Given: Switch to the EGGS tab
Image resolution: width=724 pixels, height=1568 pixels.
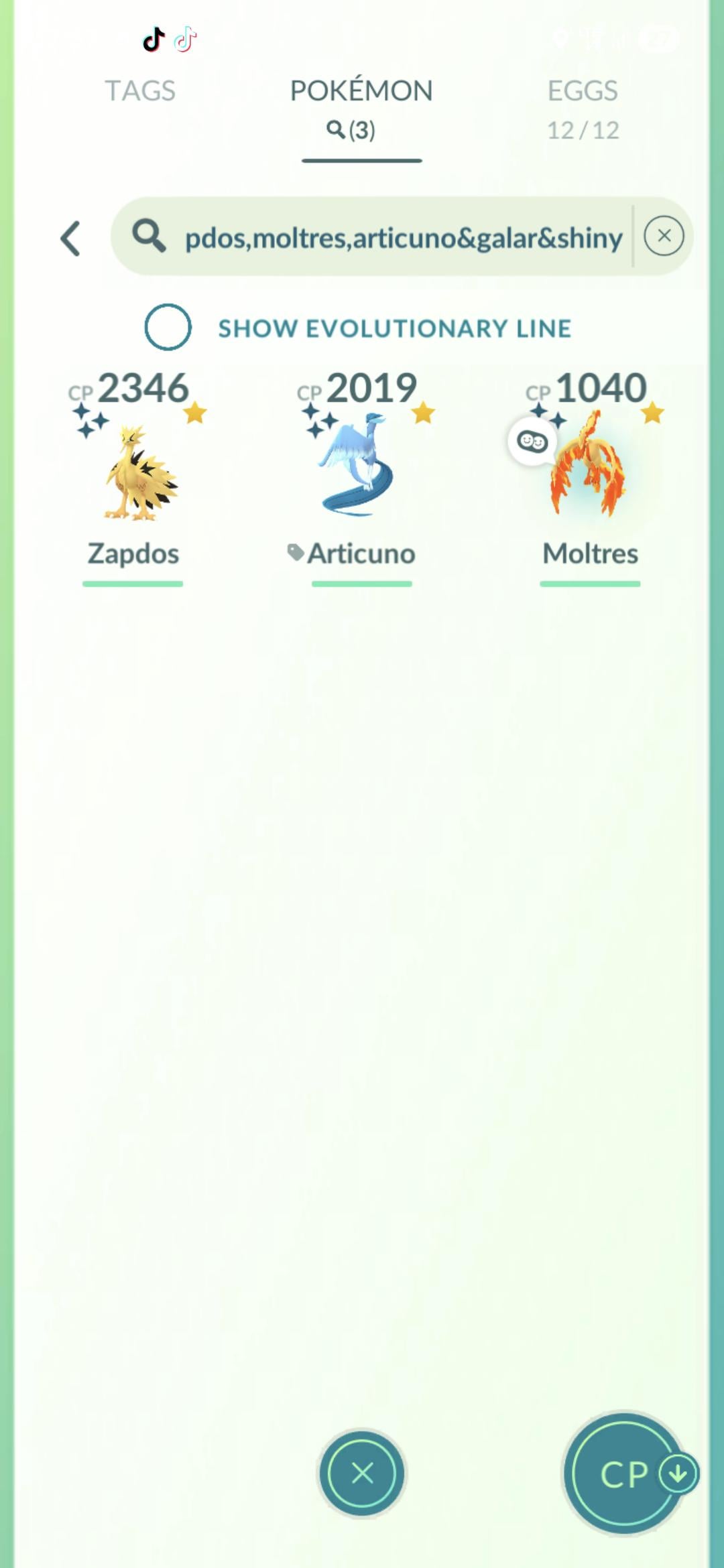Looking at the screenshot, I should [x=582, y=107].
